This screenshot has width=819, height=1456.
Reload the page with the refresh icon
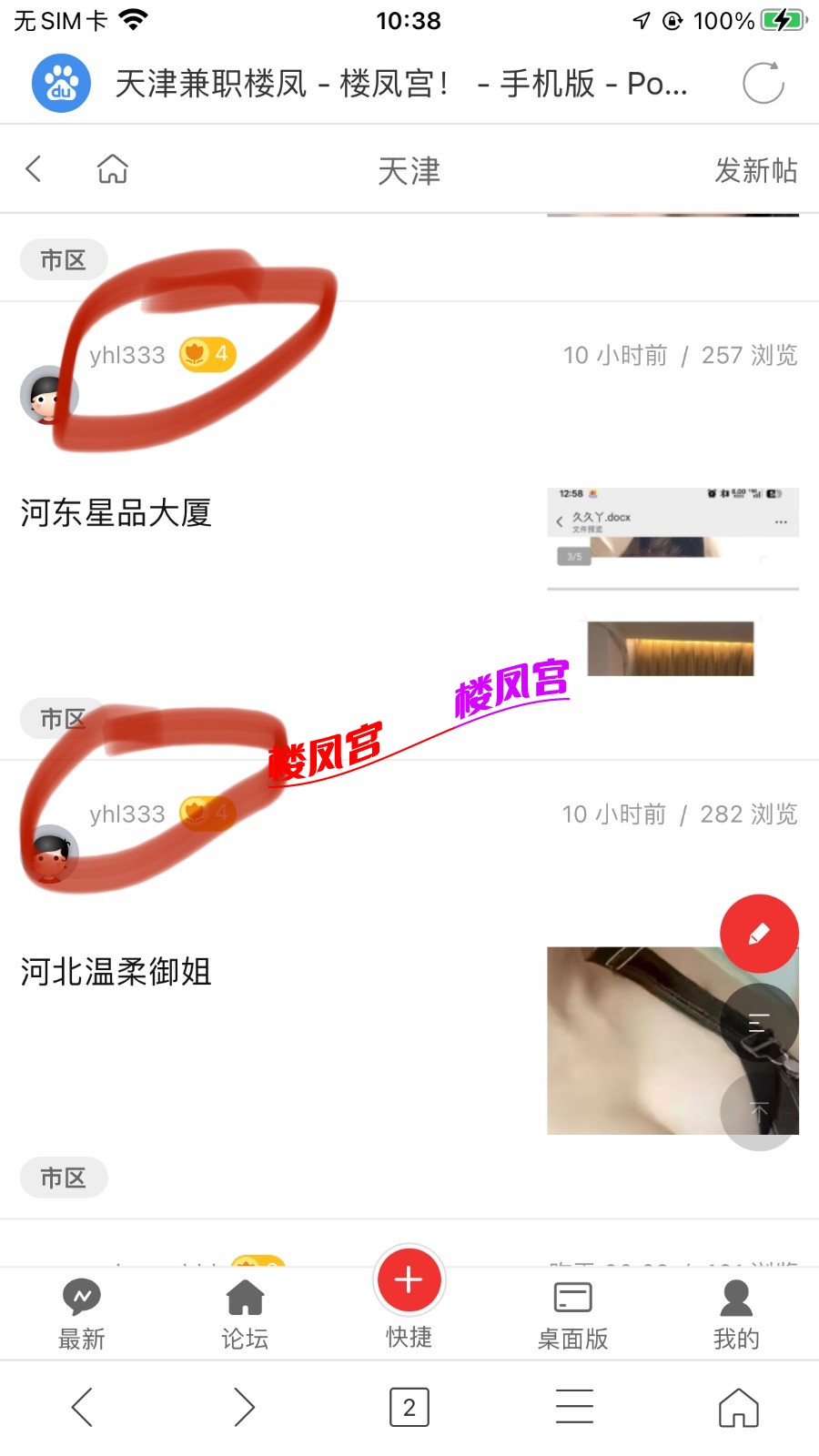point(763,84)
